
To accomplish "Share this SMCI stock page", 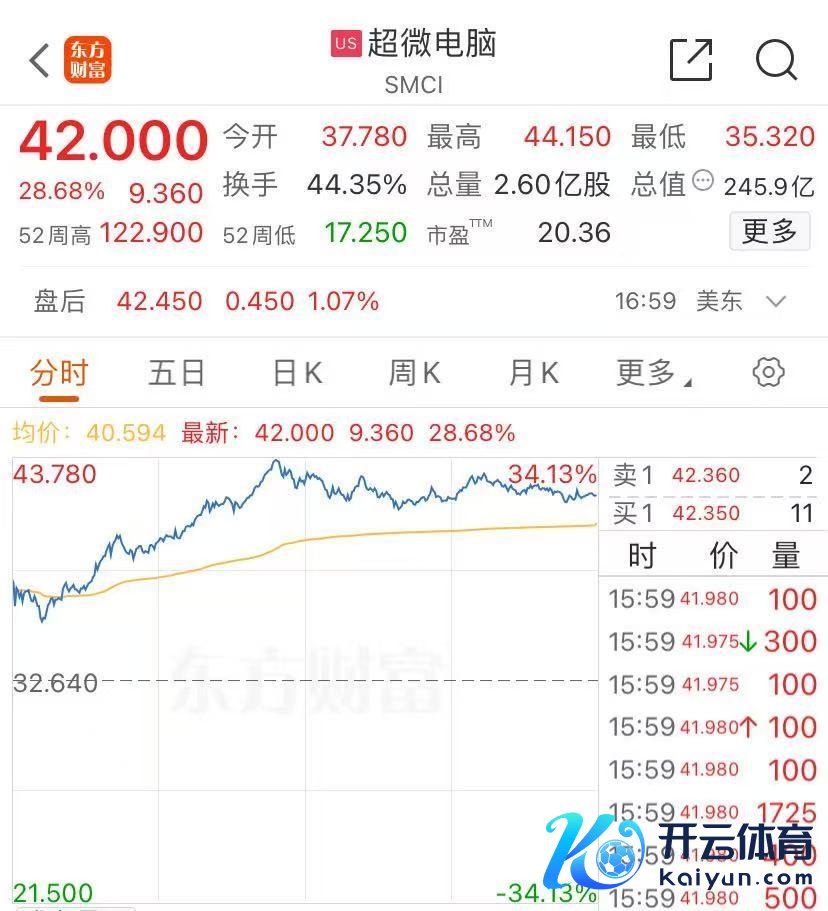I will pos(691,60).
